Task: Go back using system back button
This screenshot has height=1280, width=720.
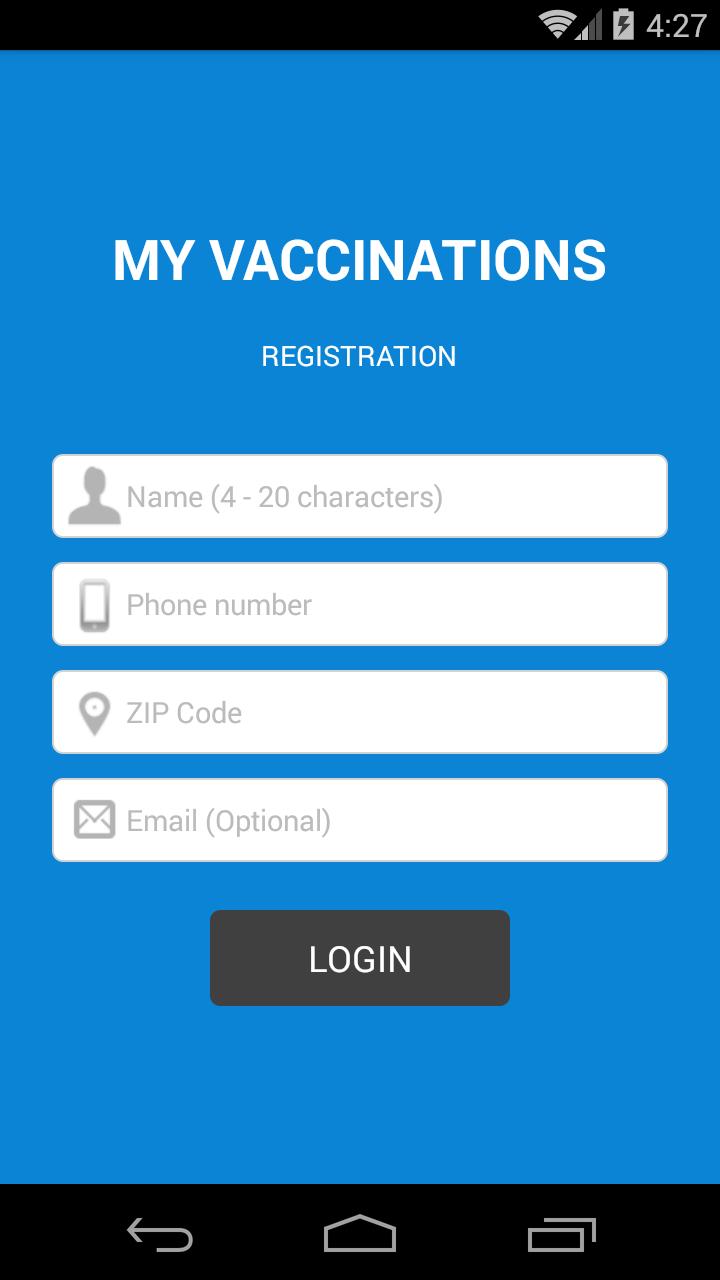Action: point(160,1234)
